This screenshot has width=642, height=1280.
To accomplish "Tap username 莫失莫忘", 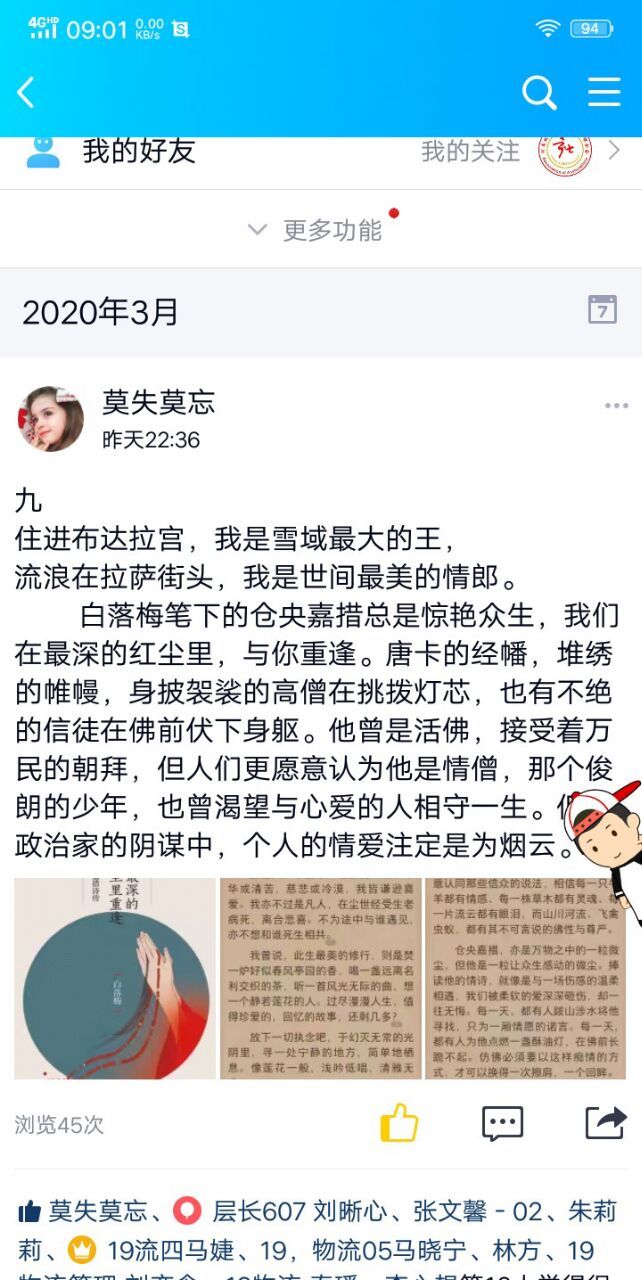I will [x=158, y=402].
